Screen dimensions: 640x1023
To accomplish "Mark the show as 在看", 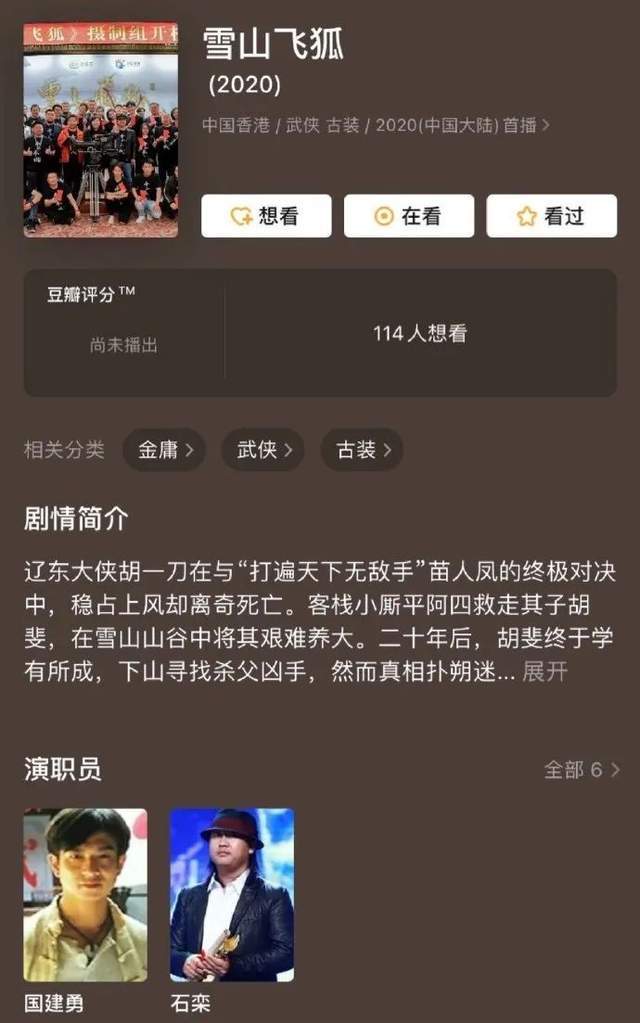I will pos(408,216).
